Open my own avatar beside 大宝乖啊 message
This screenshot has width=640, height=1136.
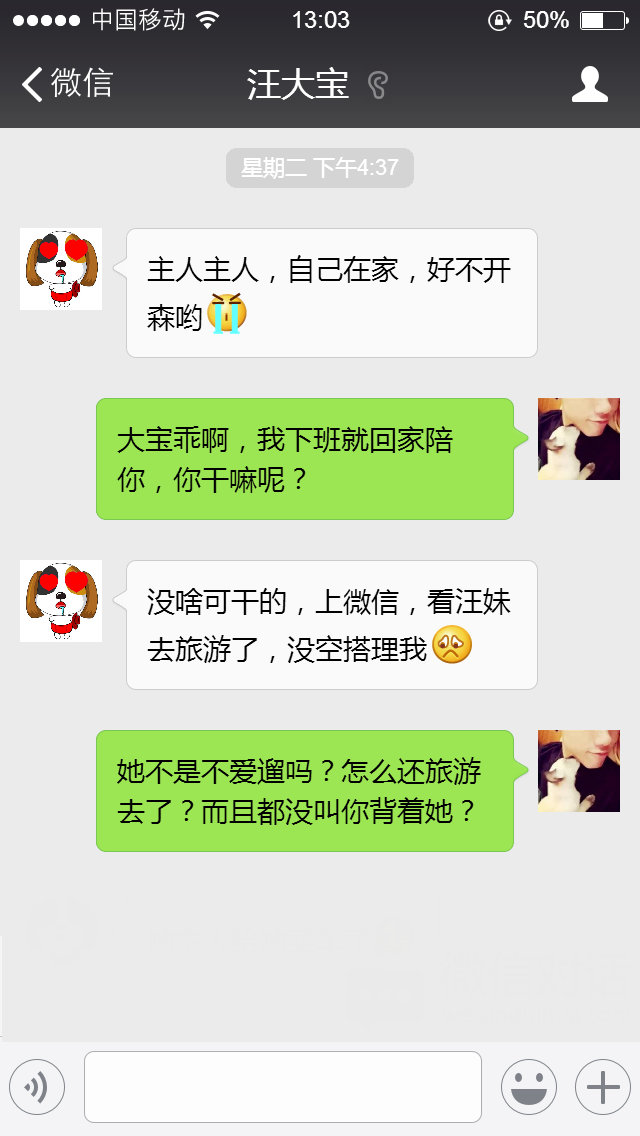(x=578, y=439)
